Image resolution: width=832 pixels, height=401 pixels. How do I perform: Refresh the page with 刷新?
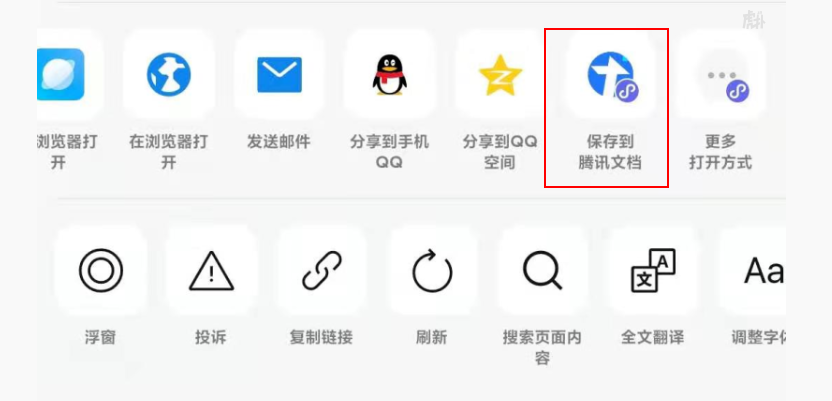click(x=432, y=271)
